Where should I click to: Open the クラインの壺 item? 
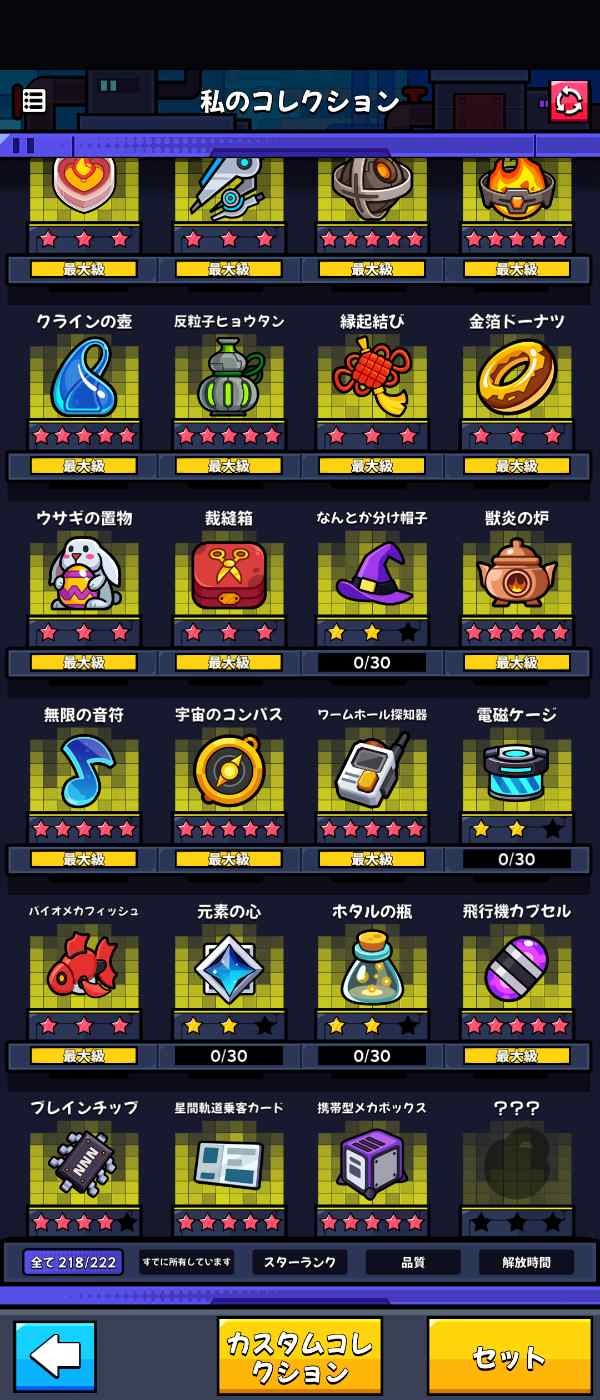pos(84,378)
